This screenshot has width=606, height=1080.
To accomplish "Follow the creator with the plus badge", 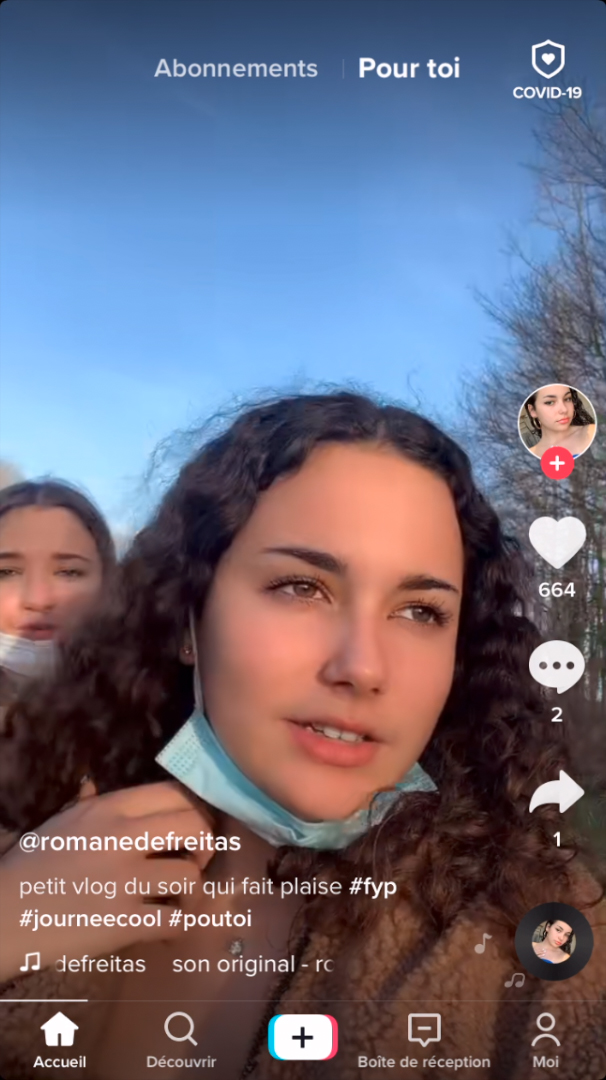I will pyautogui.click(x=557, y=464).
